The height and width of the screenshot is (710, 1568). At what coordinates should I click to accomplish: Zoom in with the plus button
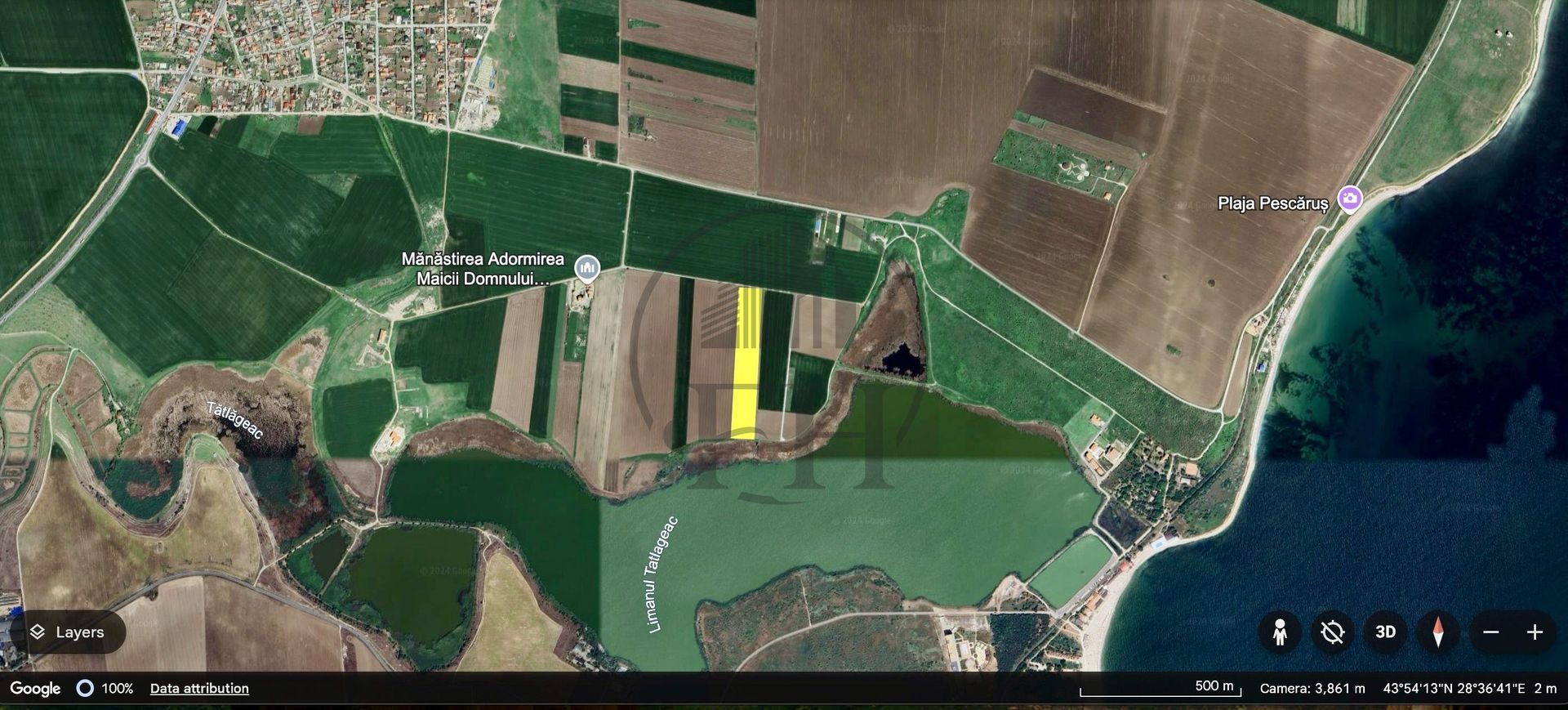coord(1535,632)
